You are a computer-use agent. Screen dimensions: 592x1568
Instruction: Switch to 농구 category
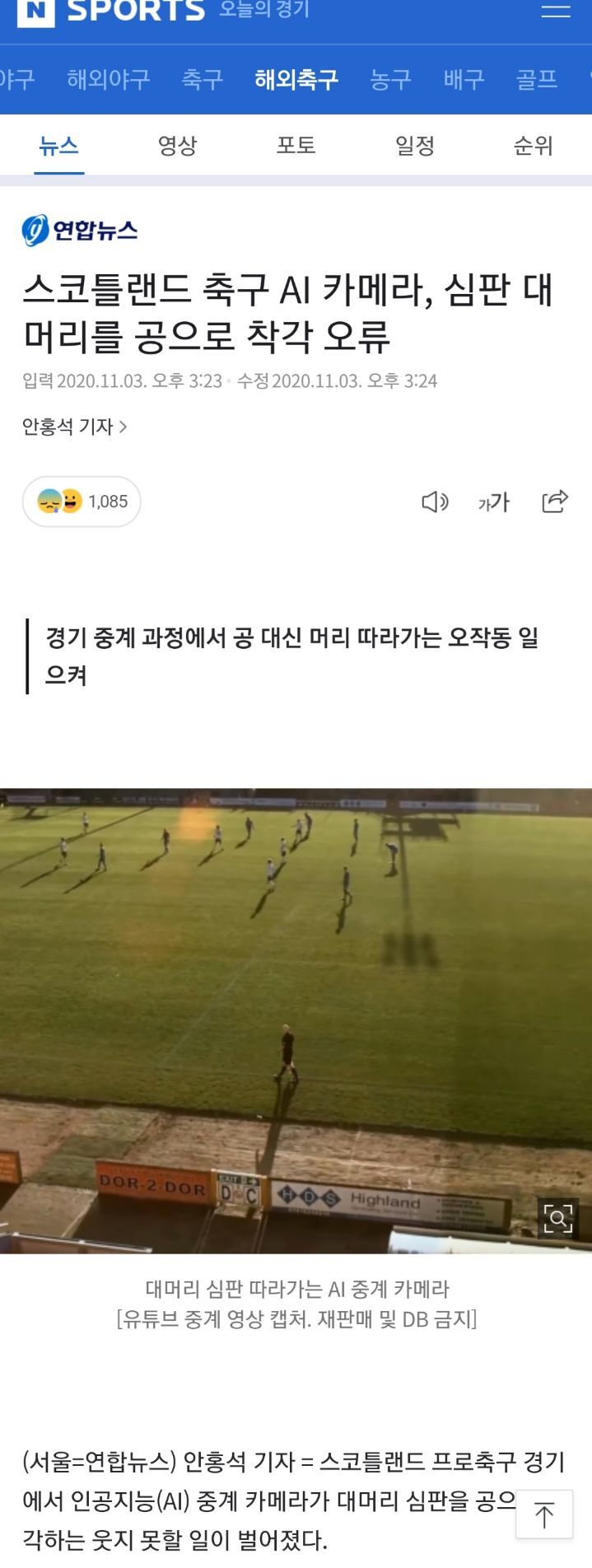pyautogui.click(x=390, y=80)
